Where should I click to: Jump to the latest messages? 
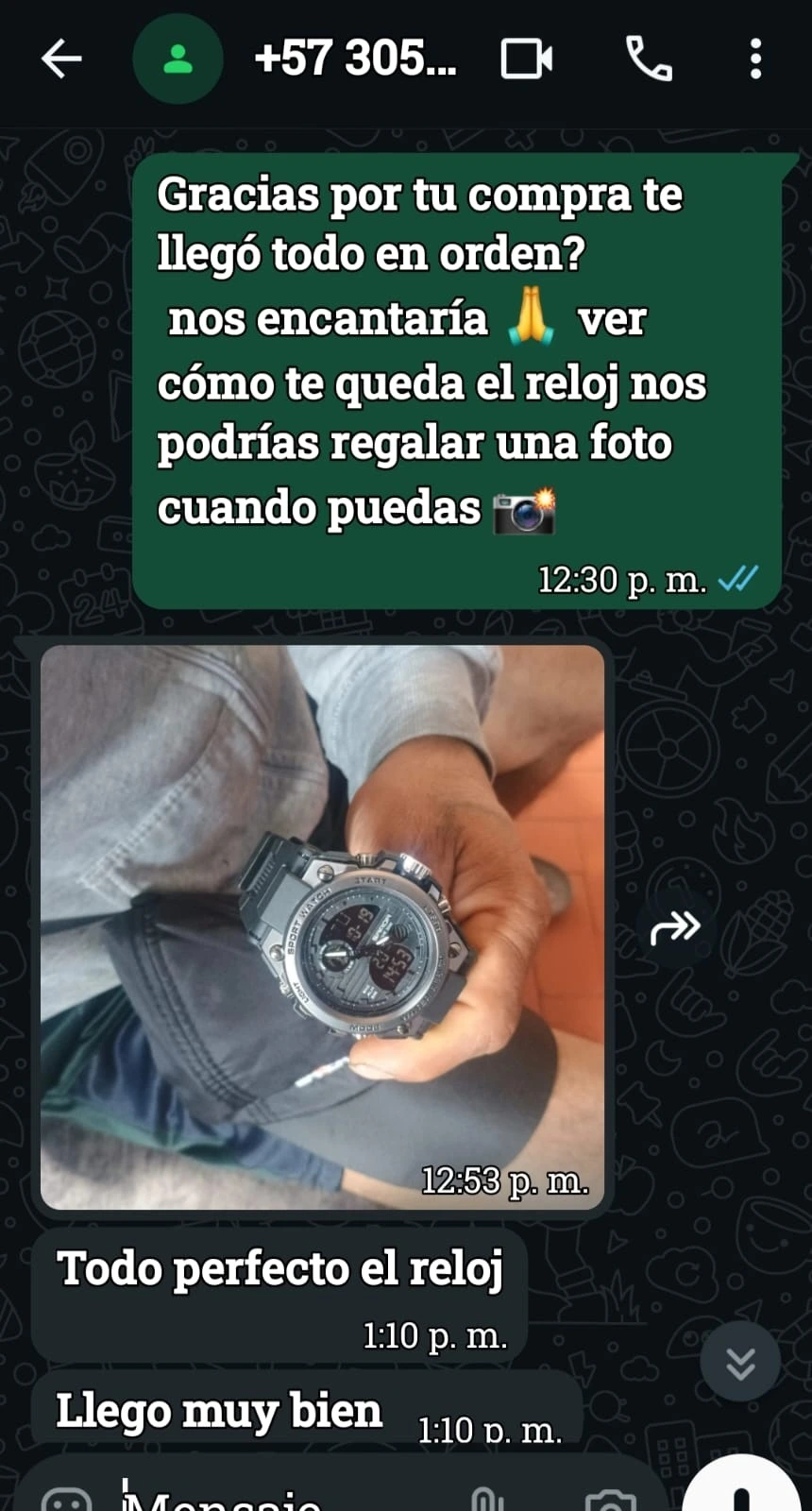point(740,1362)
